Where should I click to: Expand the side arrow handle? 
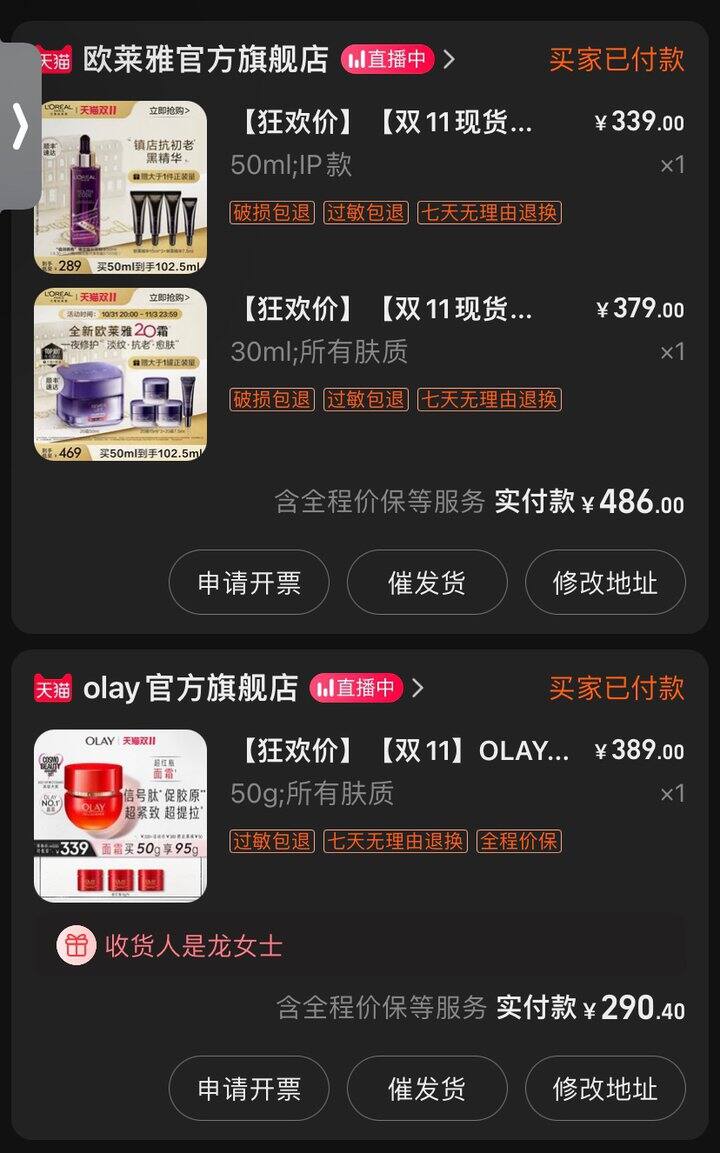(x=20, y=125)
